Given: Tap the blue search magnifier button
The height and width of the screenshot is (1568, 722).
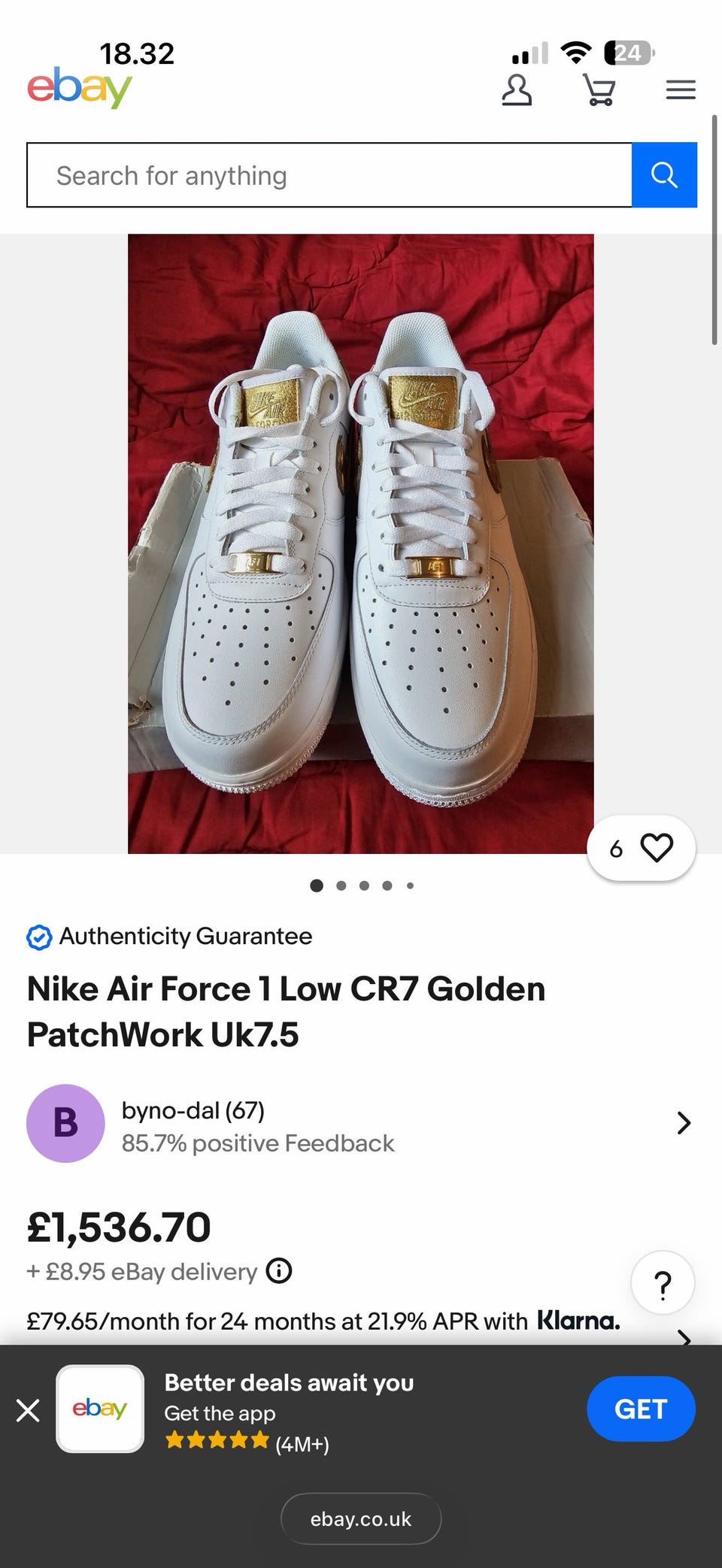Looking at the screenshot, I should 664,175.
